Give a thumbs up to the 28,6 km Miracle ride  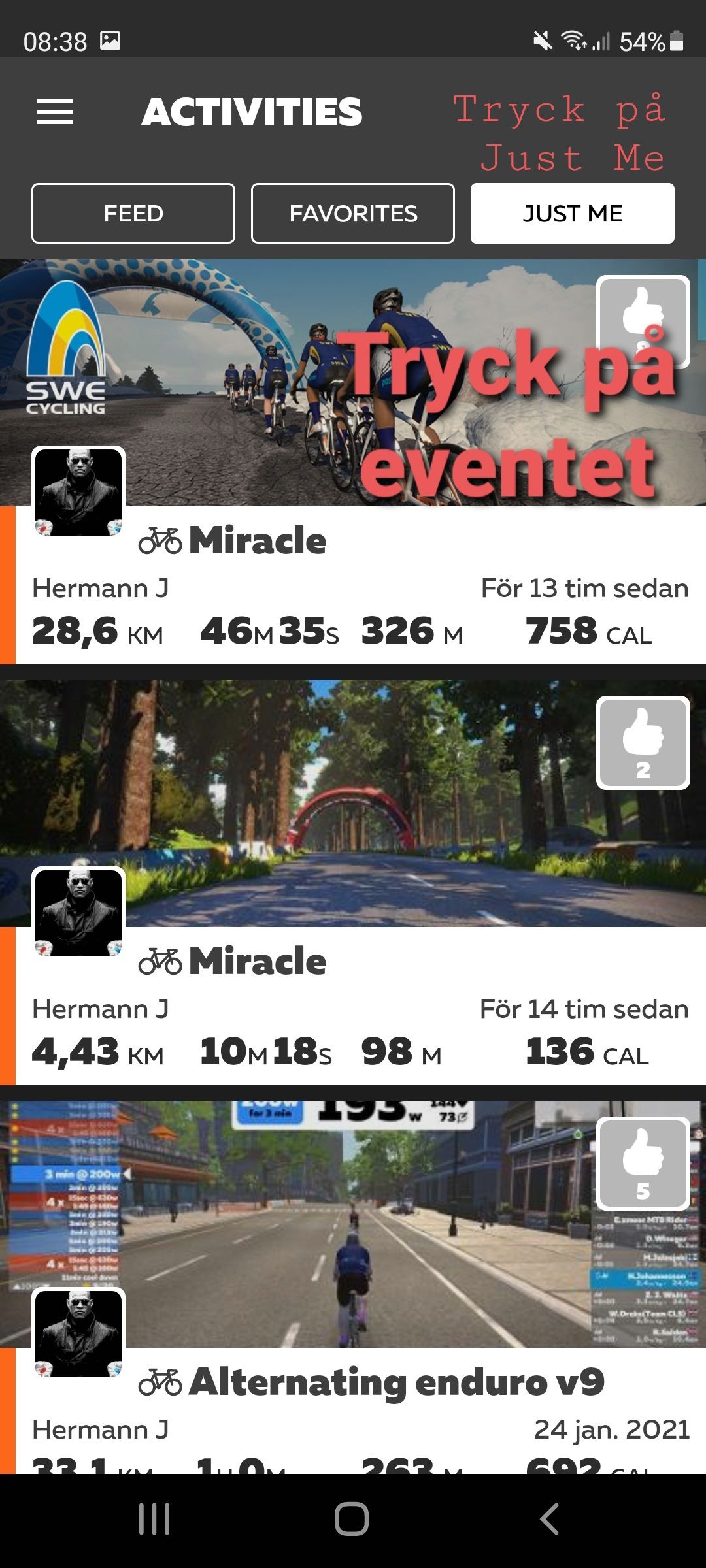pyautogui.click(x=643, y=322)
